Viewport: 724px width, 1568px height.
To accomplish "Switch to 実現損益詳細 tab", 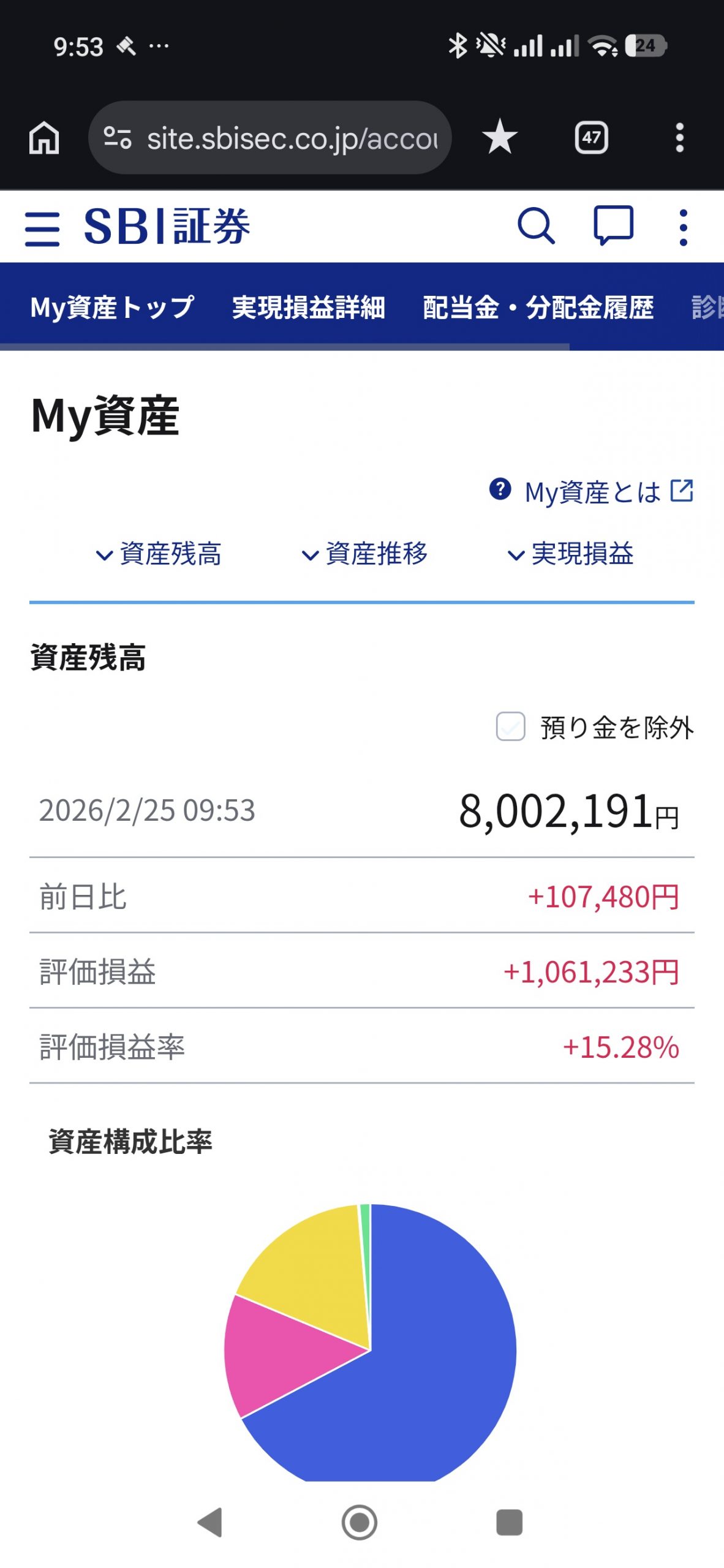I will 308,307.
